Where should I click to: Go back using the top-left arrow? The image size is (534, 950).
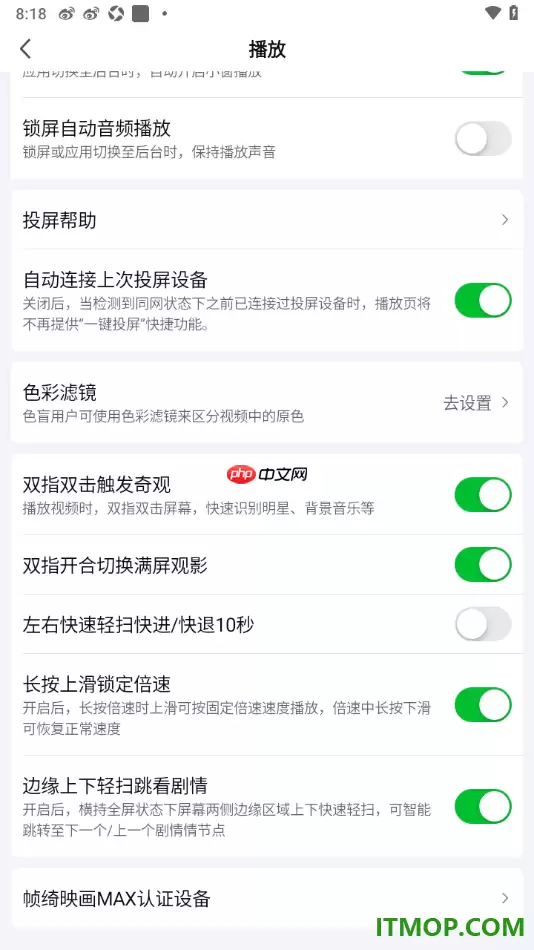coord(25,49)
